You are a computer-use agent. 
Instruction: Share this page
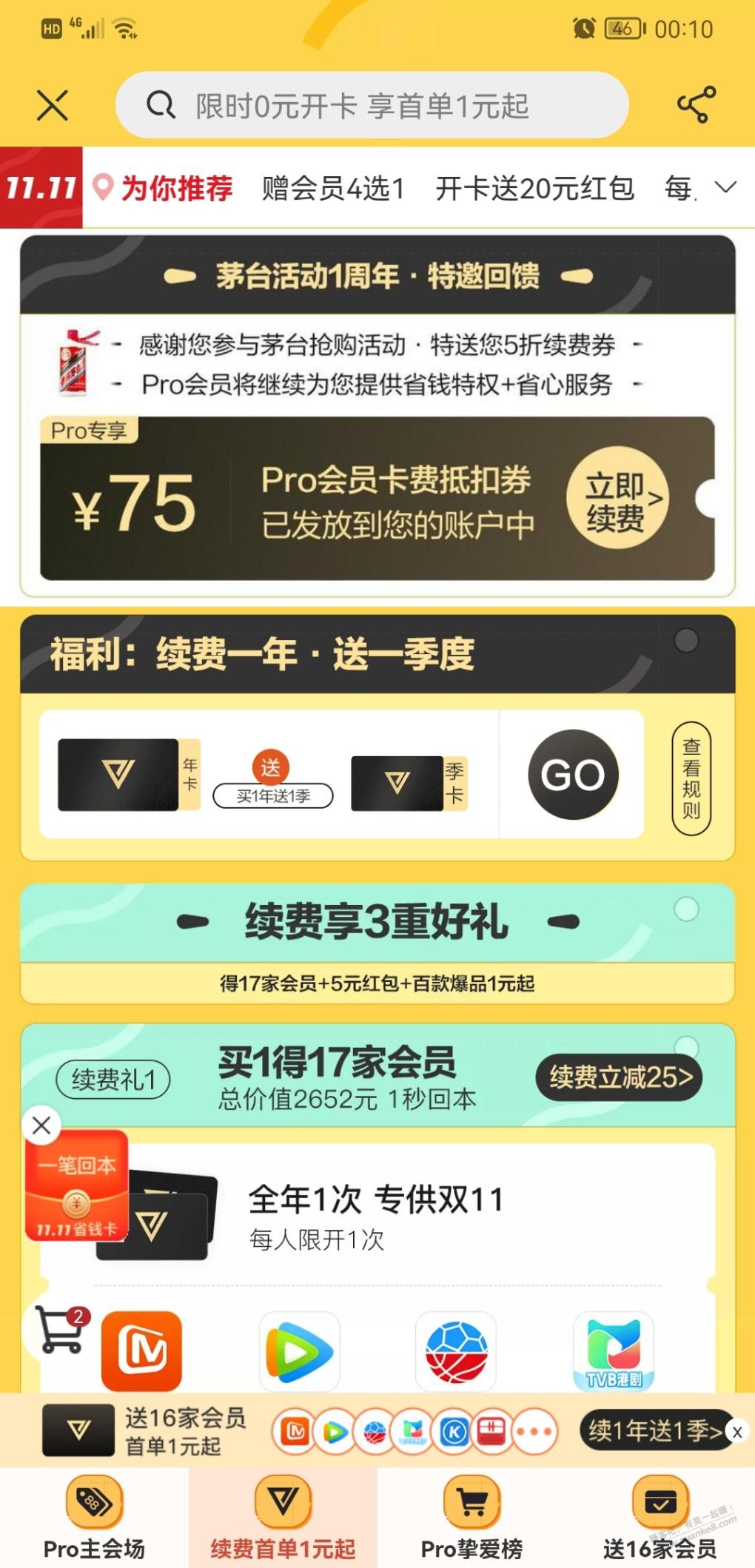697,105
